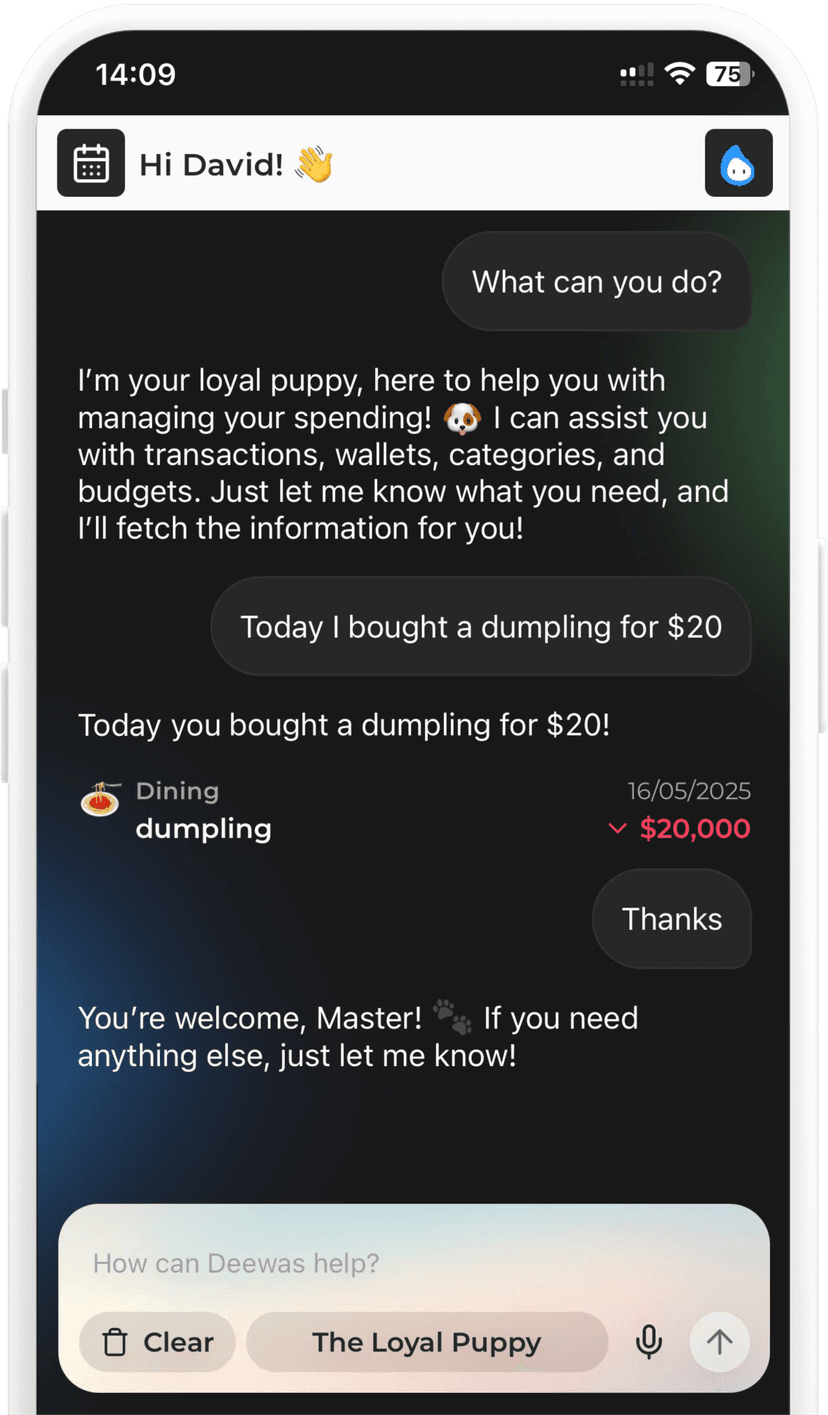Open The Loyal Puppy assistant selector

click(x=427, y=1342)
